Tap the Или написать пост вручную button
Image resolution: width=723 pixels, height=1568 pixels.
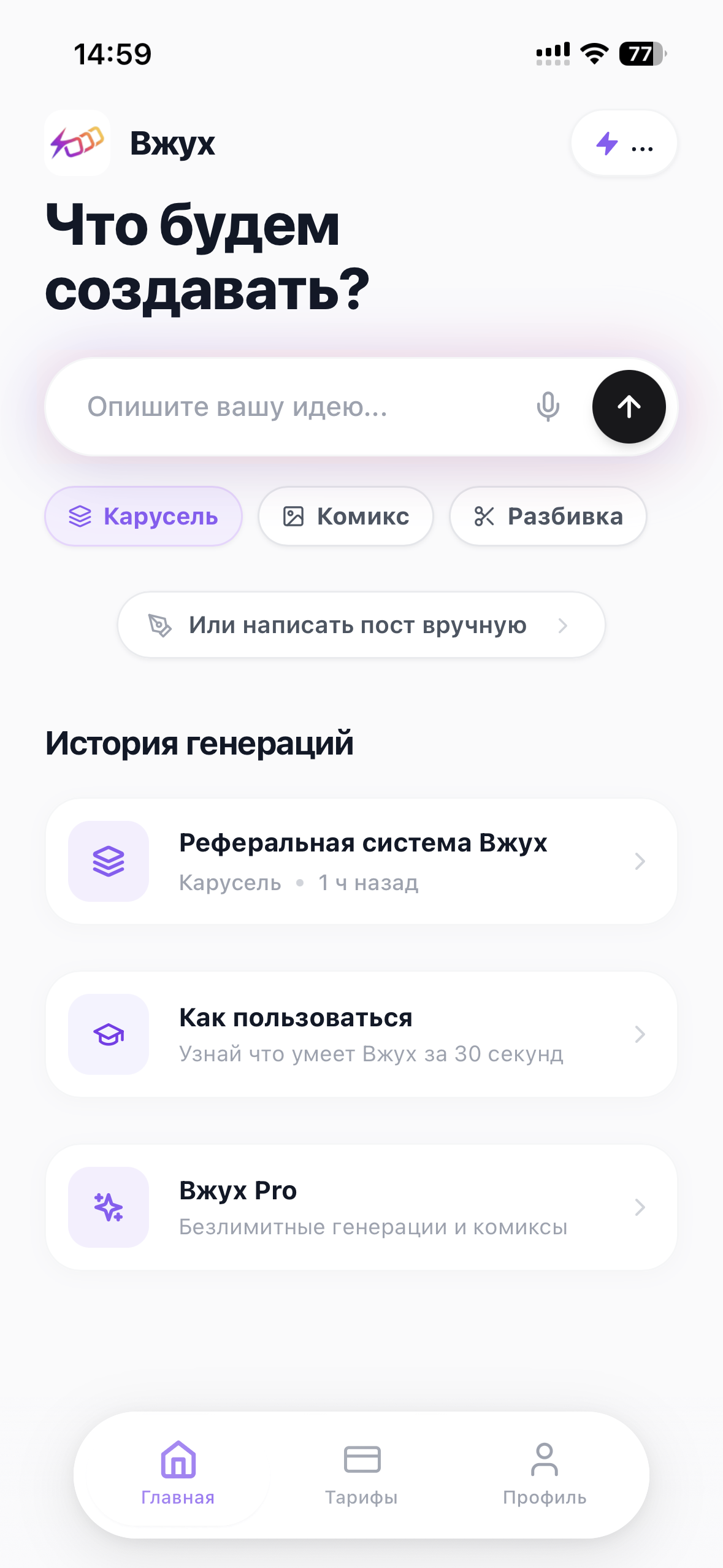click(361, 625)
